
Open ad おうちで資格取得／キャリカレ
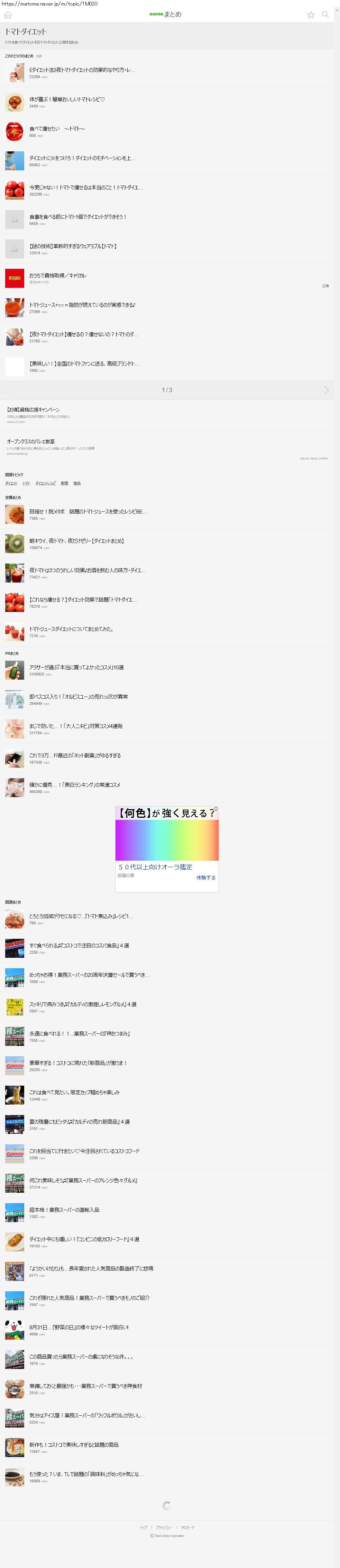58,276
